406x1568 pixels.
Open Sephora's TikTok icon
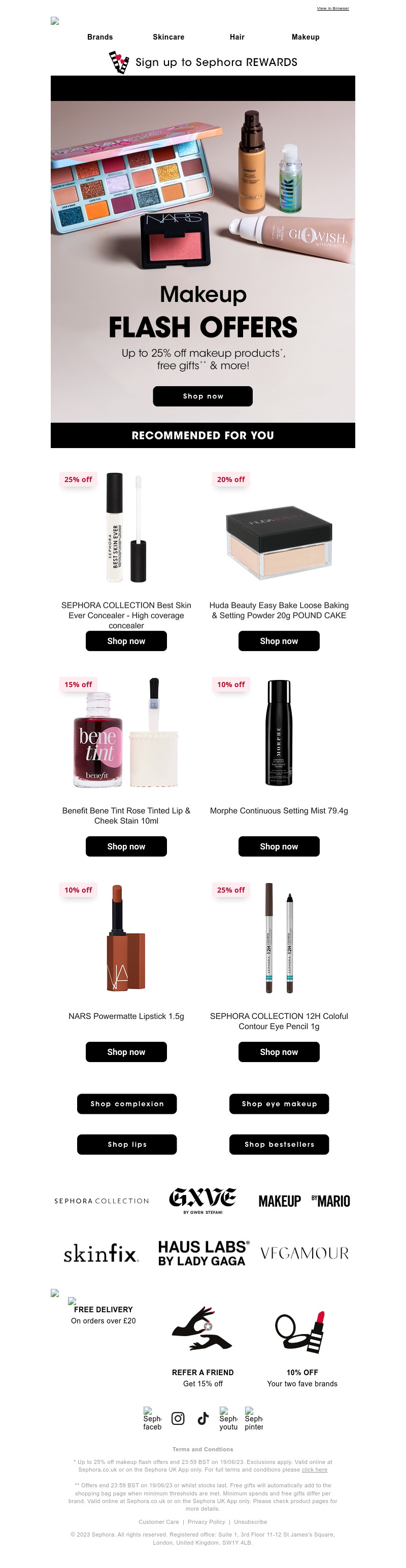[202, 1418]
